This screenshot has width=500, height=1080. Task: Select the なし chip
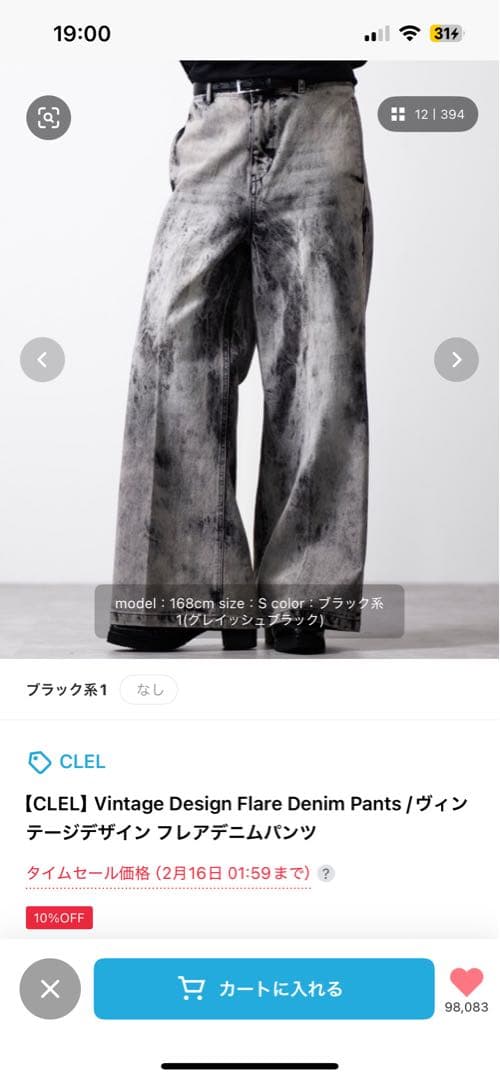149,689
